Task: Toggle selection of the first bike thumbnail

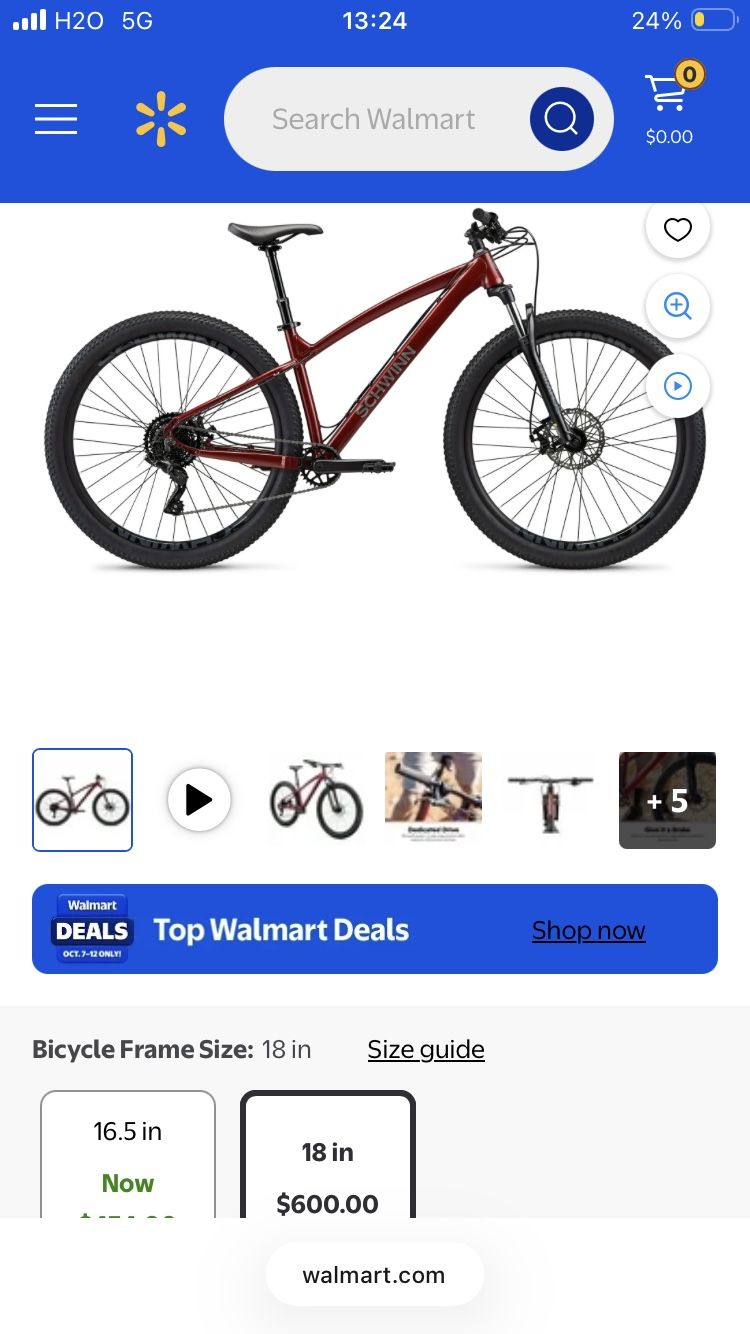Action: tap(82, 799)
